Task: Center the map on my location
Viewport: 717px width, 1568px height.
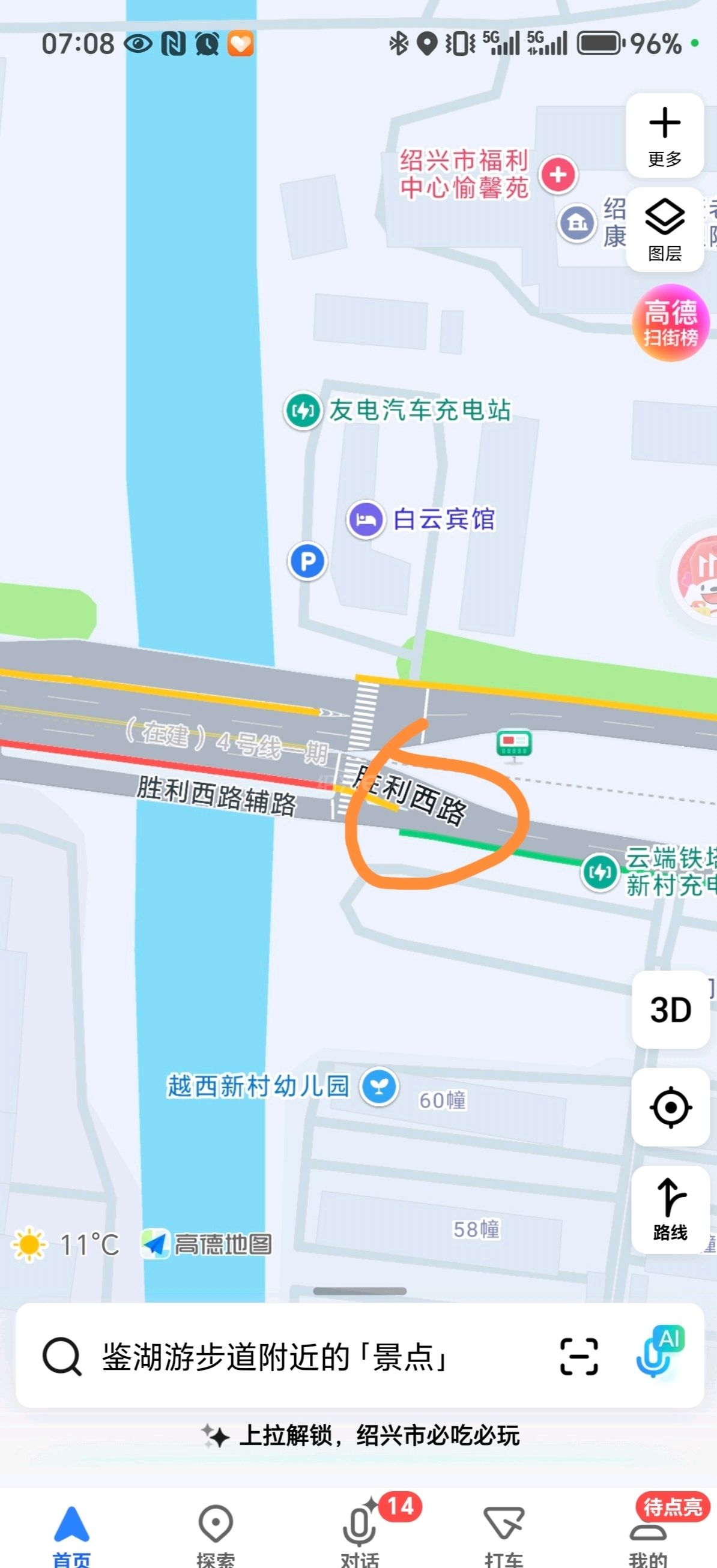Action: (x=670, y=1106)
